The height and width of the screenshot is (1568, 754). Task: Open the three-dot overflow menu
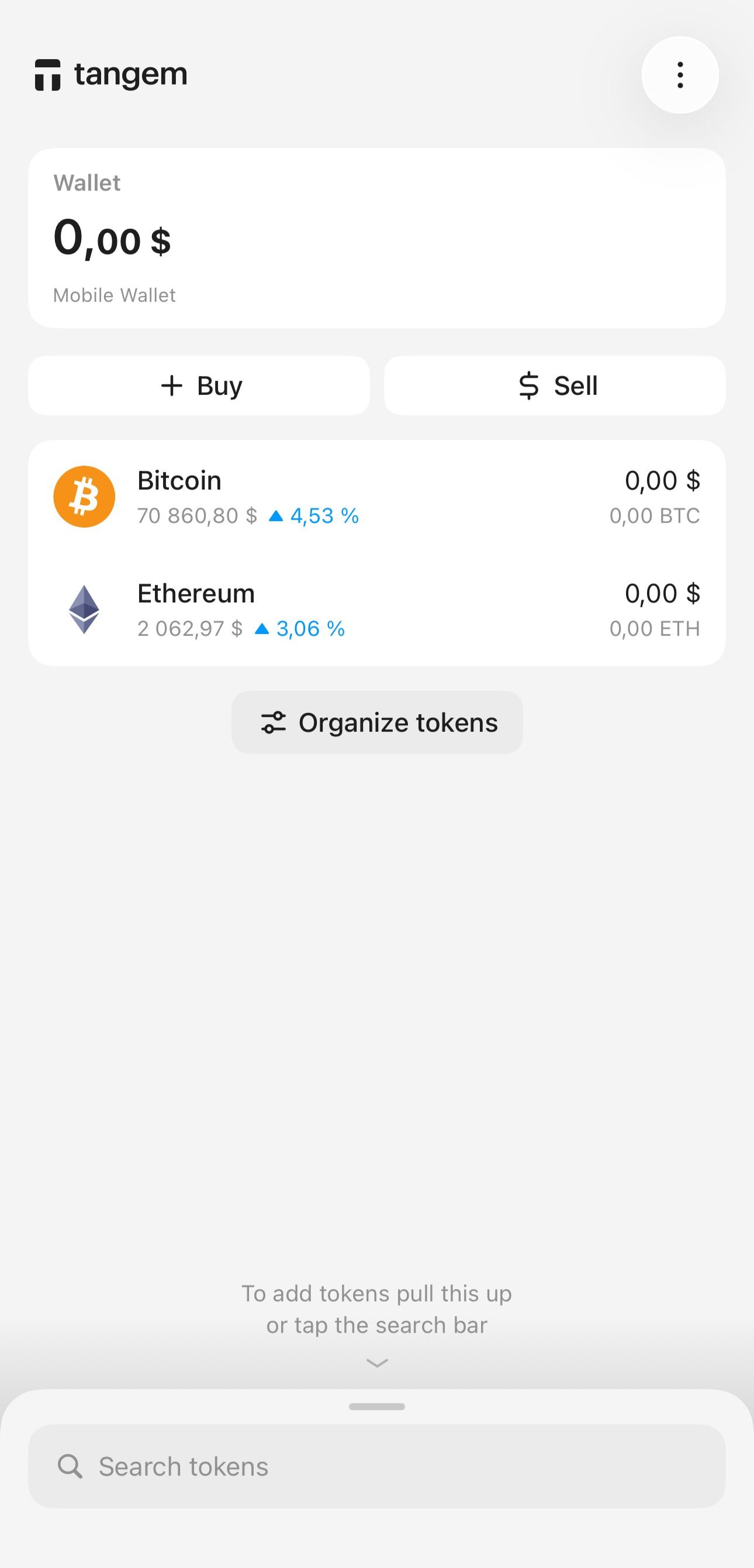pos(680,74)
